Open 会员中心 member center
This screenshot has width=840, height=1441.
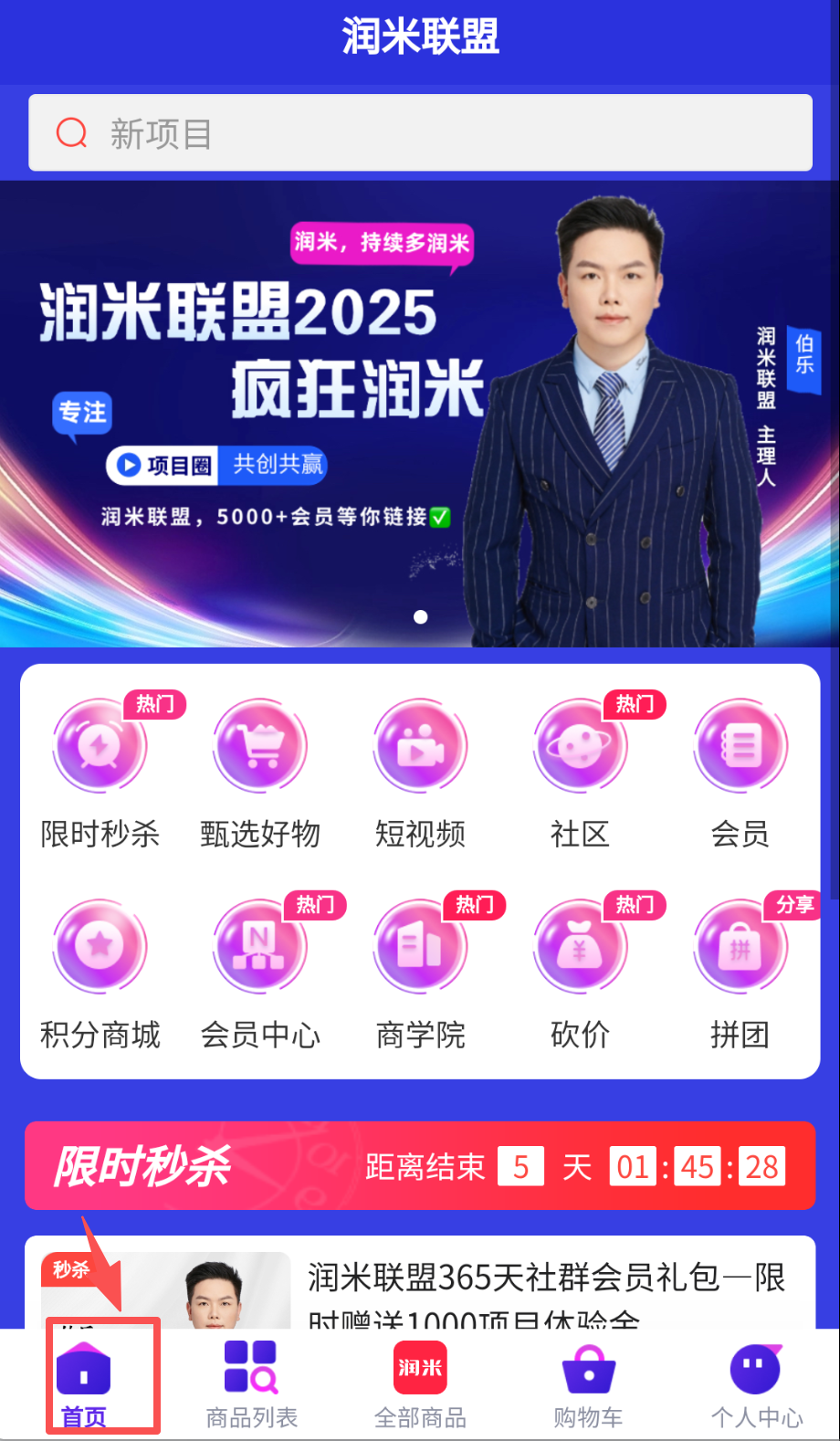[x=260, y=973]
